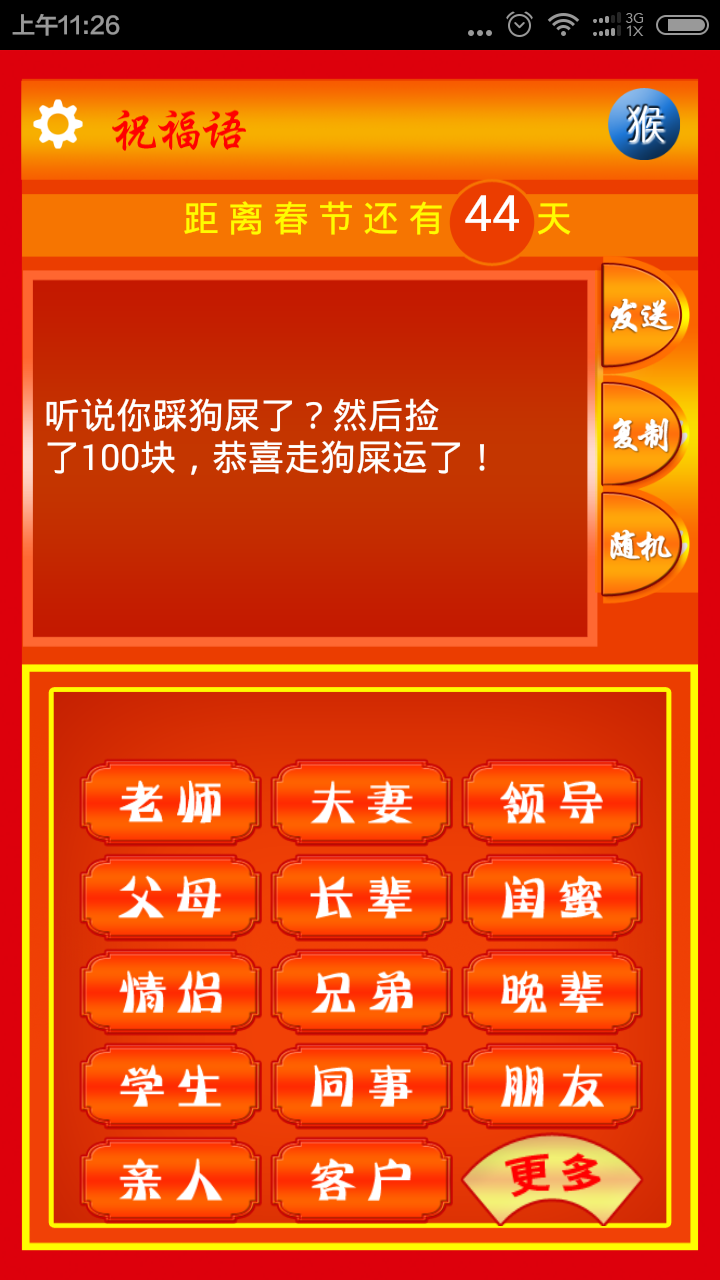The height and width of the screenshot is (1280, 720).
Task: Show more categories with 更多
Action: [552, 1179]
